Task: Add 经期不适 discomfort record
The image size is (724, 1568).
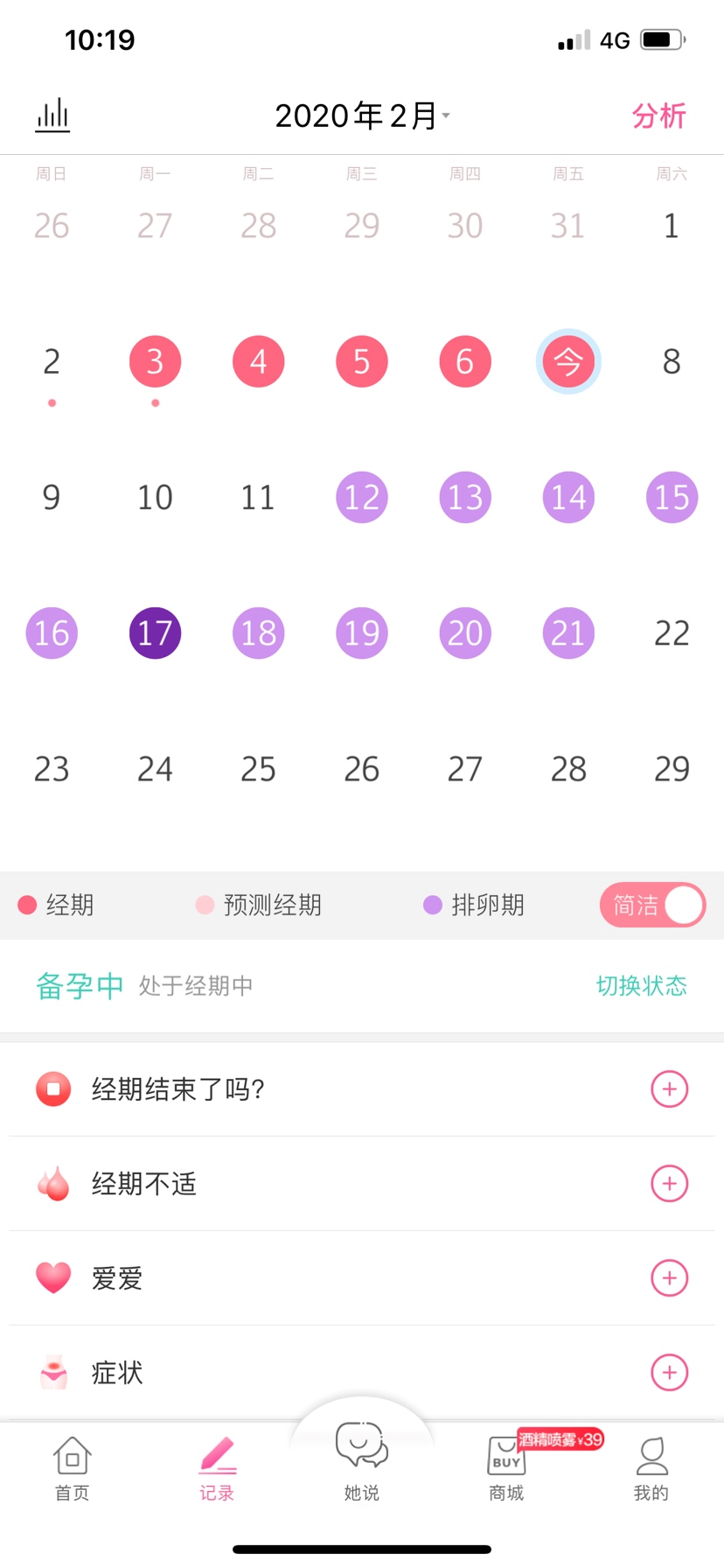Action: pyautogui.click(x=669, y=1184)
